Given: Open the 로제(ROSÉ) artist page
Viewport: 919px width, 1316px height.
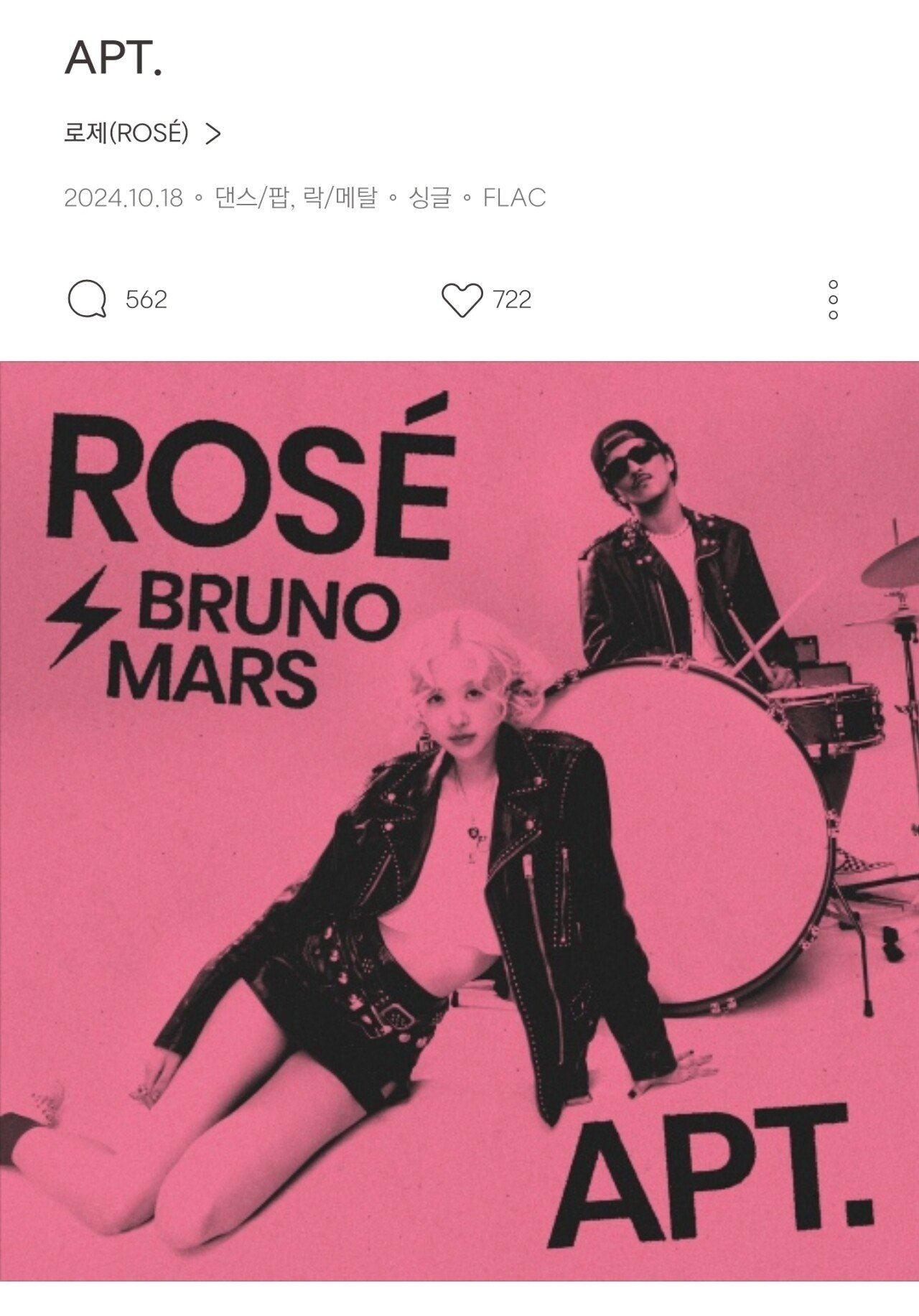Looking at the screenshot, I should tap(142, 134).
